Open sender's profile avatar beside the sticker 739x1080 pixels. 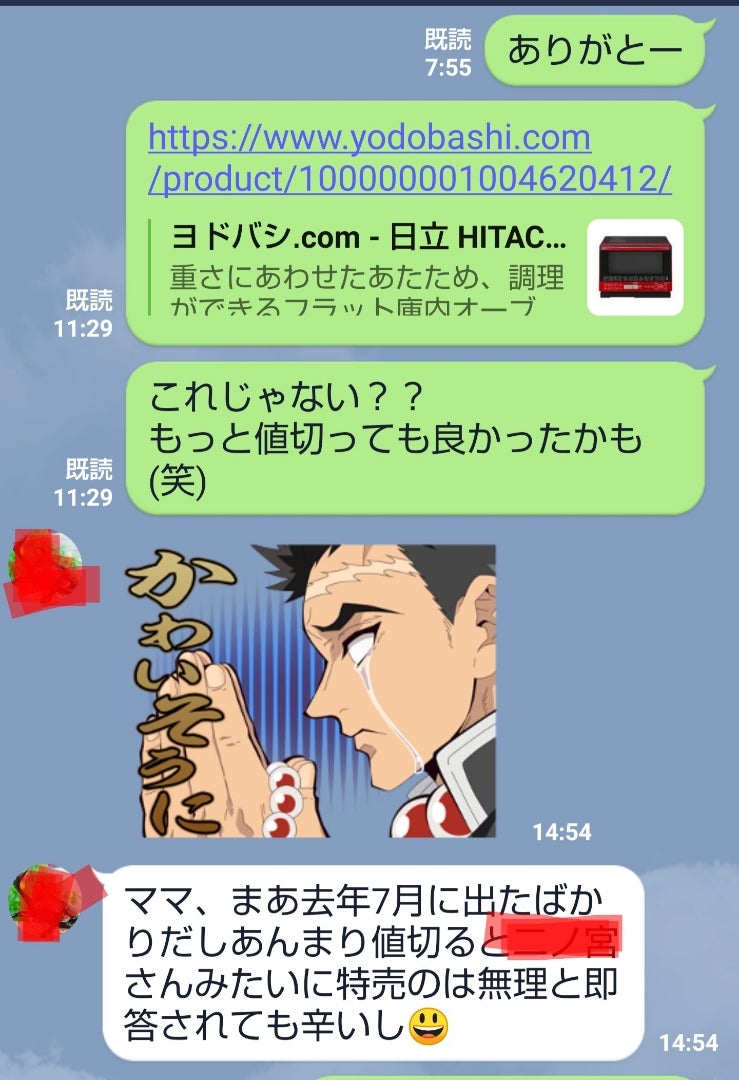point(46,566)
